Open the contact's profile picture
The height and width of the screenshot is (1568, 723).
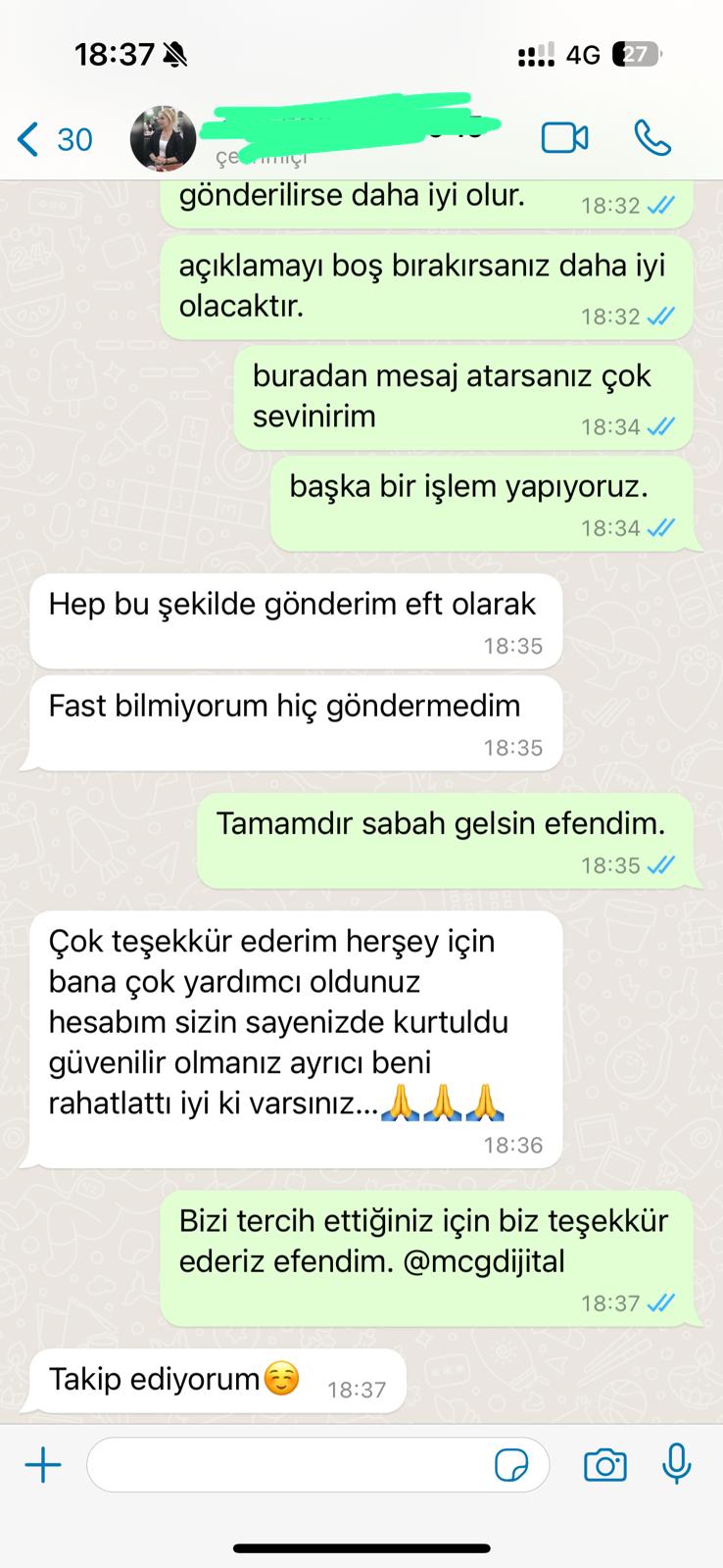click(163, 137)
